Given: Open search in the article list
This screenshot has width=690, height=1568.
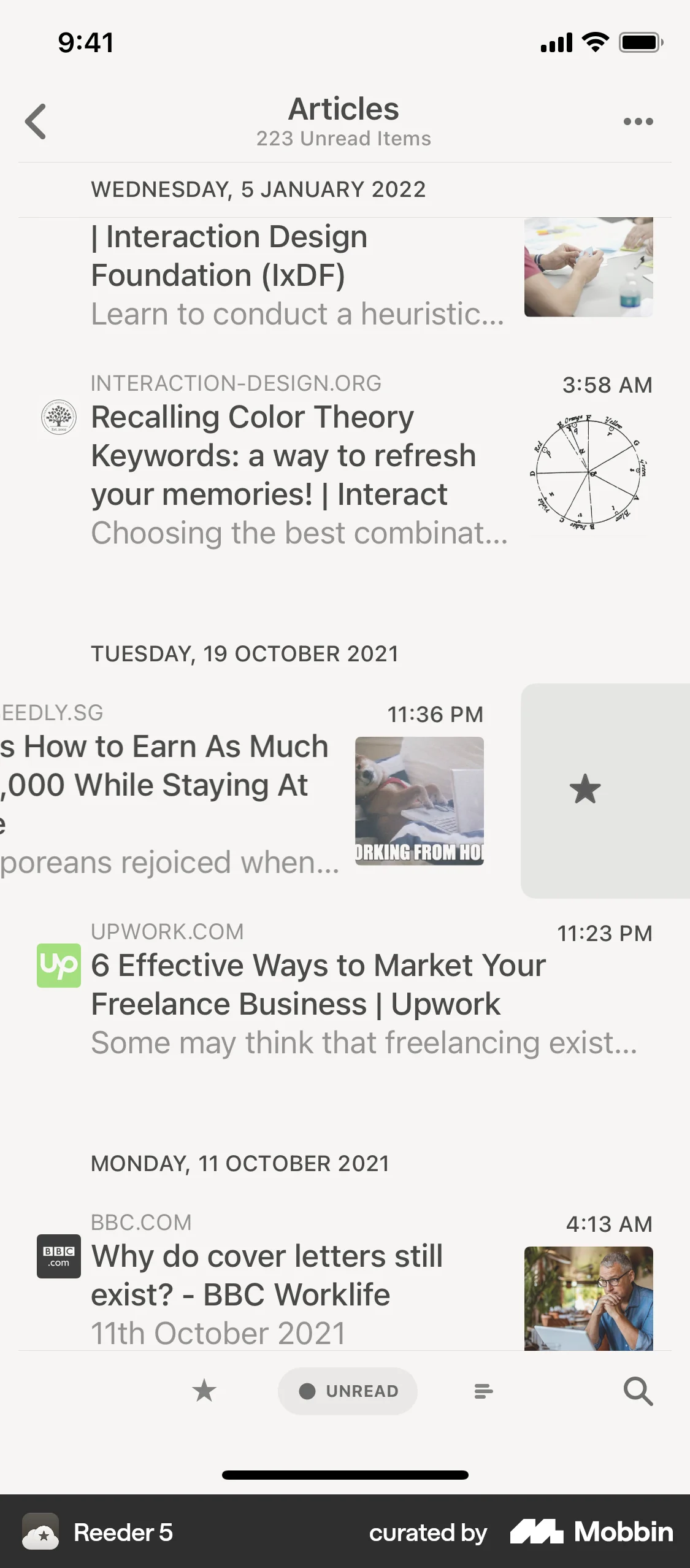Looking at the screenshot, I should (x=638, y=1391).
